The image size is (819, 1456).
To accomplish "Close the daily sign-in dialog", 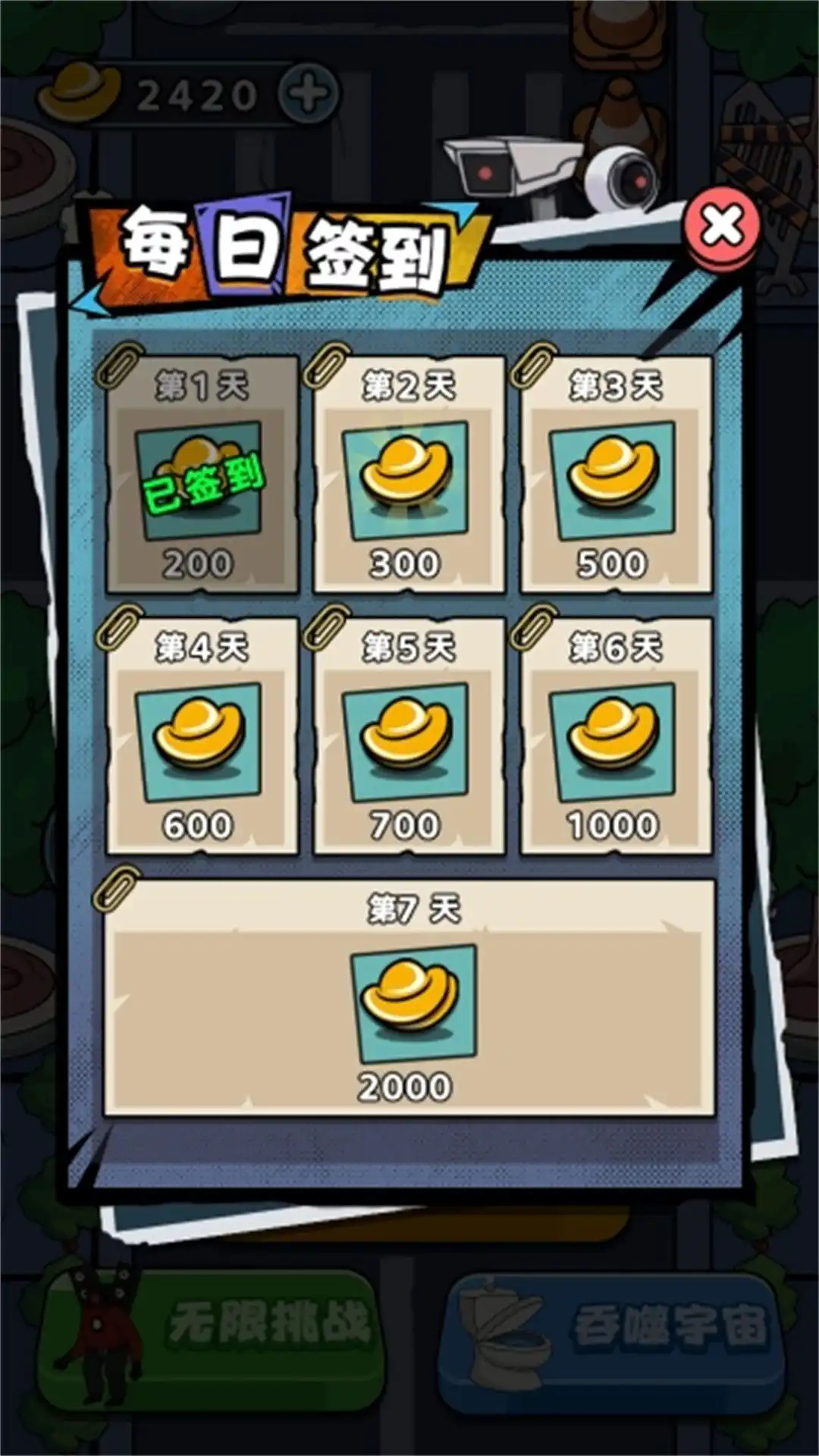I will pyautogui.click(x=721, y=226).
